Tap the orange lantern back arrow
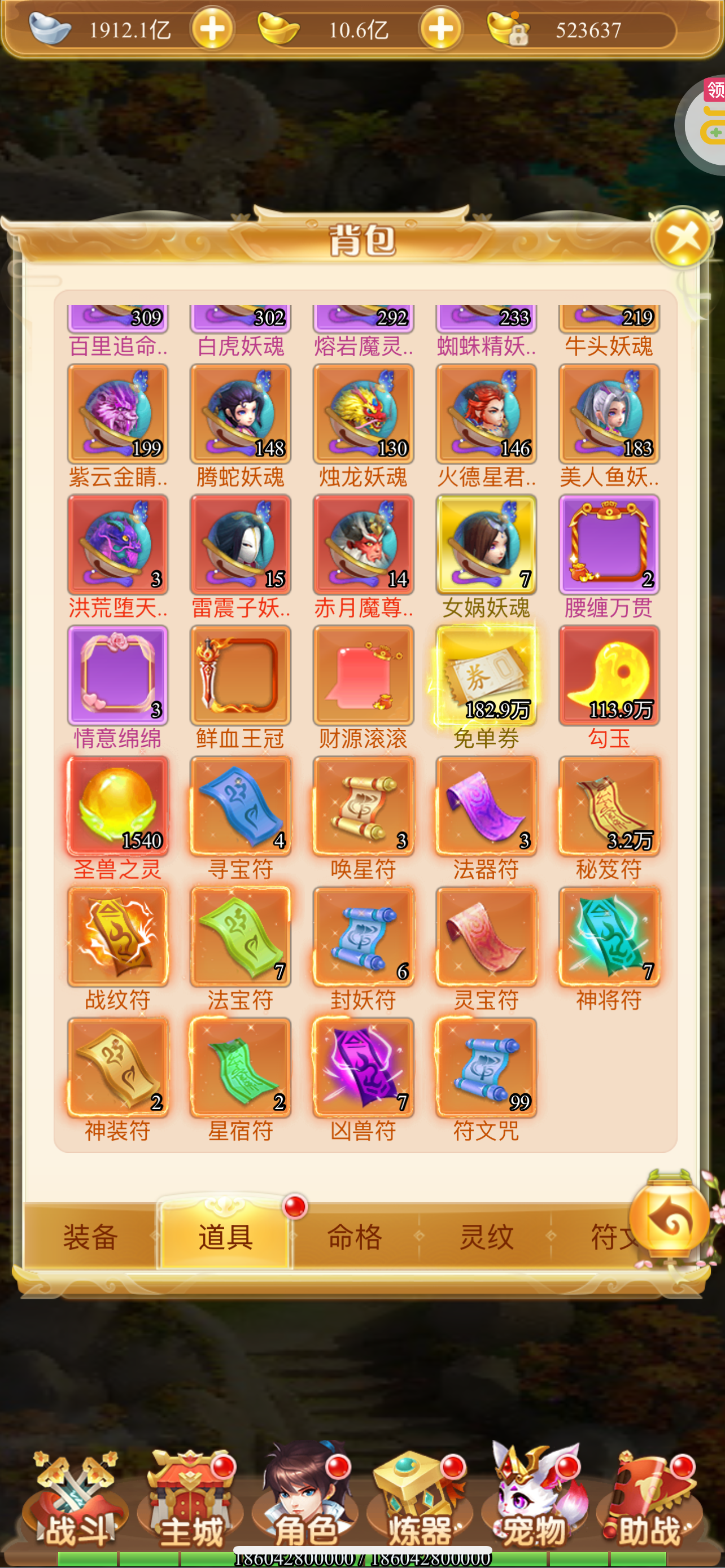The width and height of the screenshot is (725, 1568). 670,1219
